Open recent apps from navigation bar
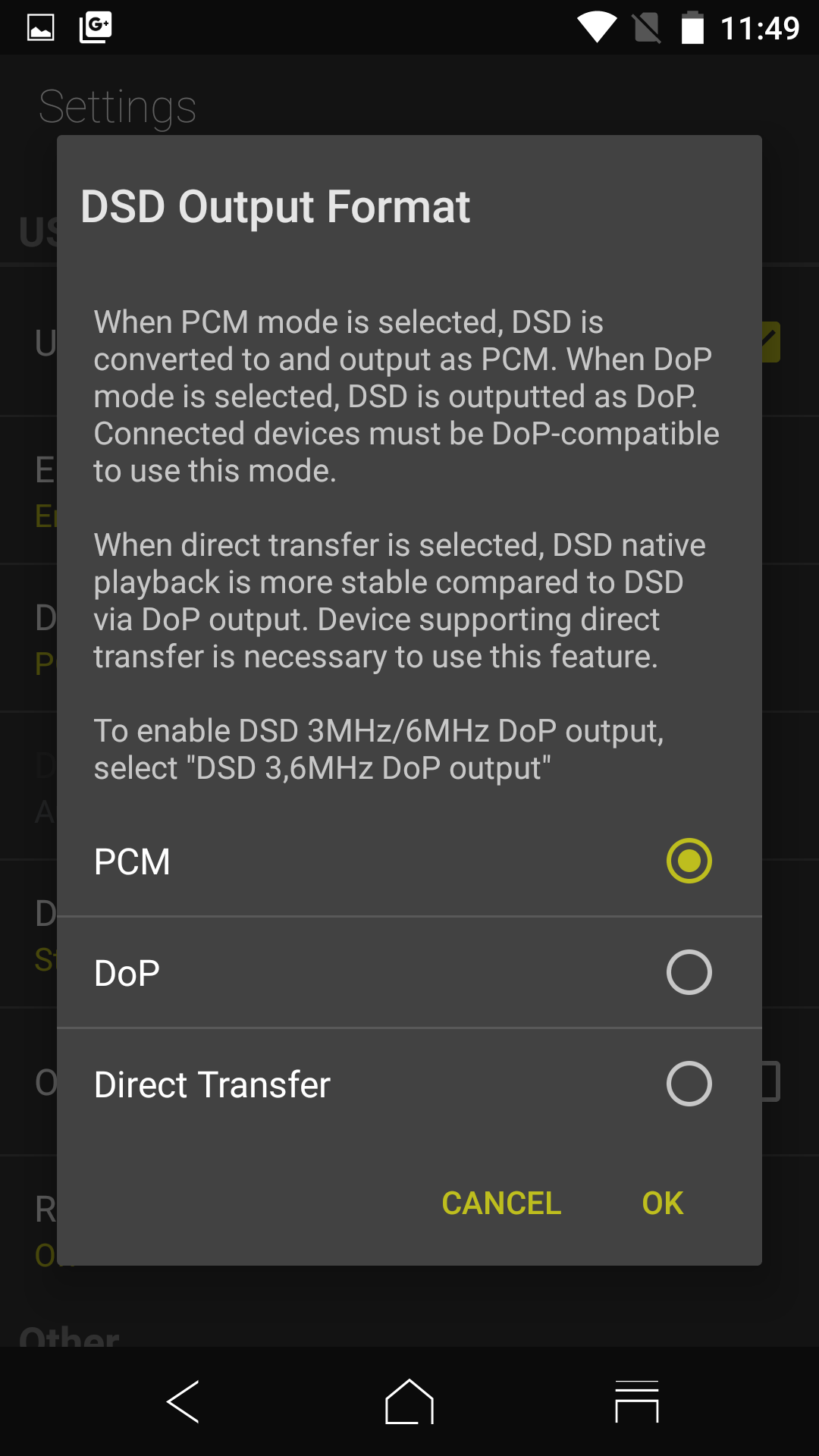Image resolution: width=819 pixels, height=1456 pixels. [x=636, y=1401]
